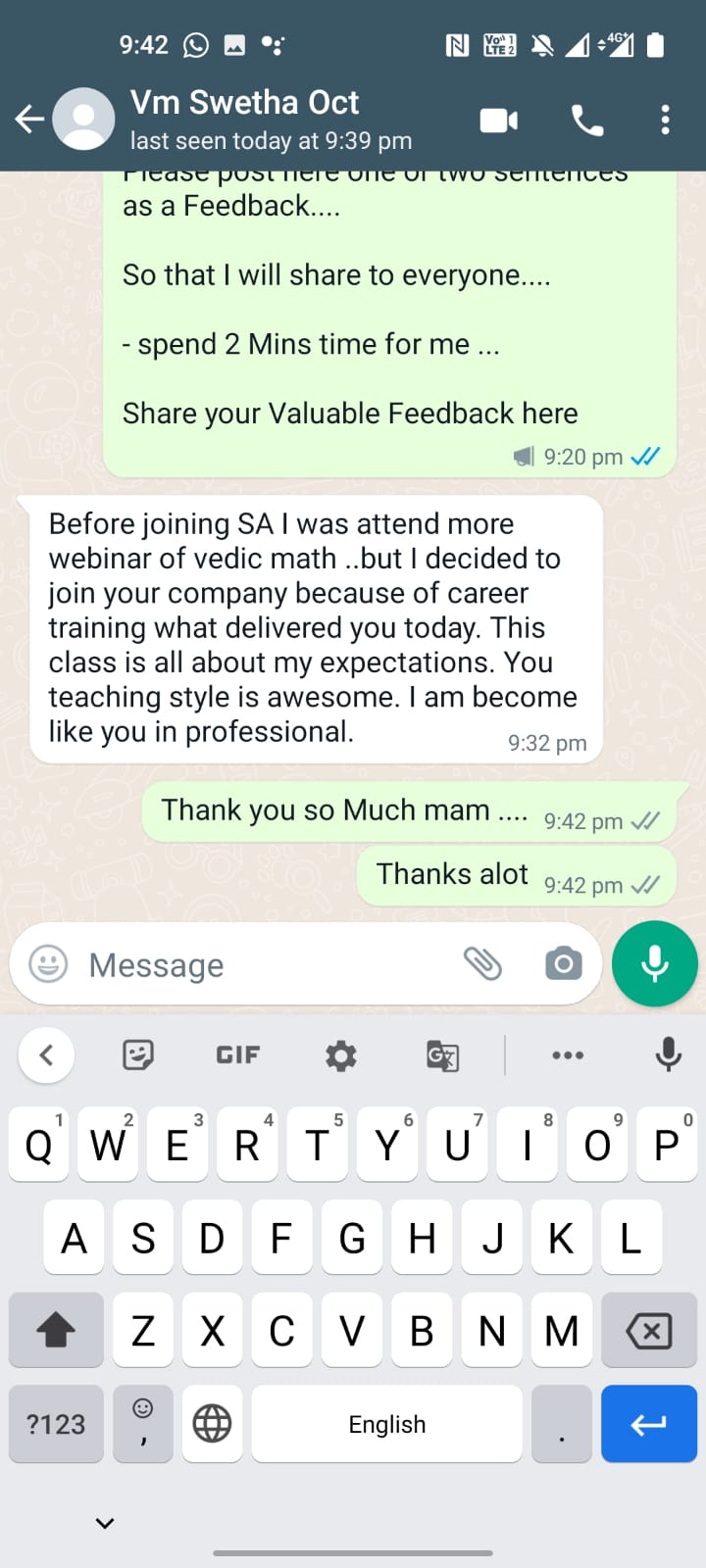Viewport: 706px width, 1568px height.
Task: Start a video call with Vm Swetha
Action: coord(498,121)
